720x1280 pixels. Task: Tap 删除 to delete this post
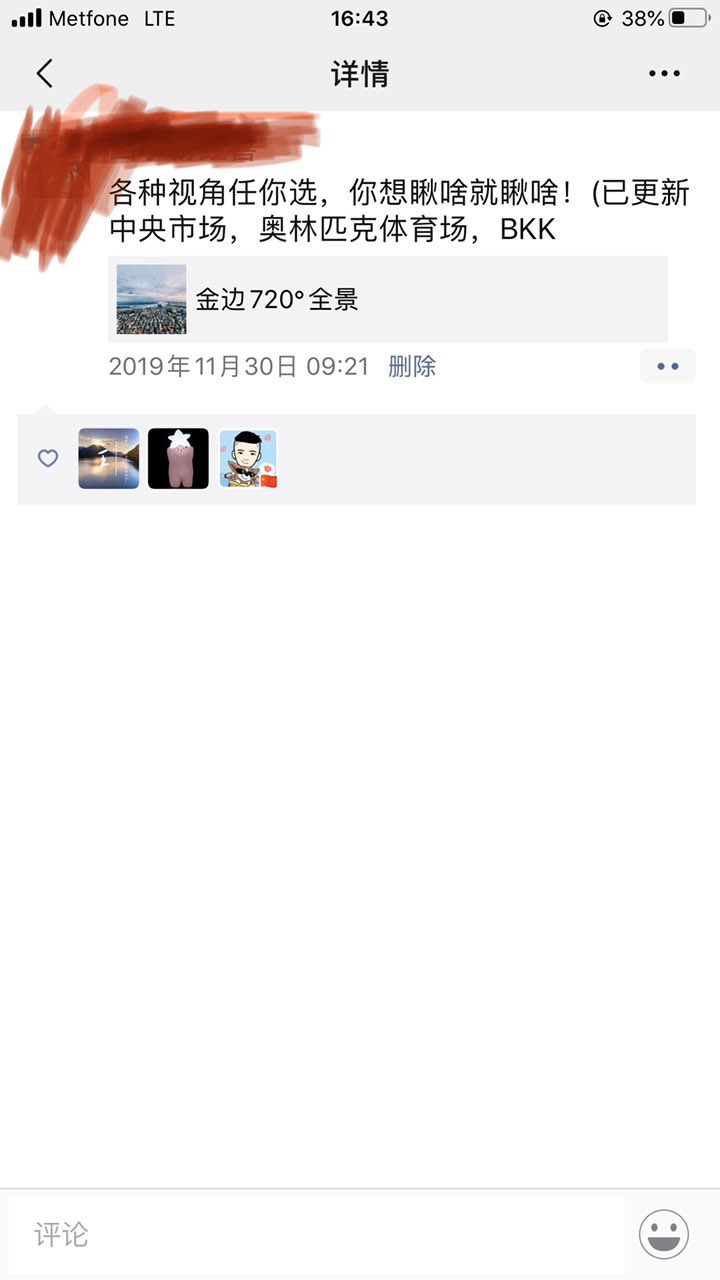click(412, 367)
